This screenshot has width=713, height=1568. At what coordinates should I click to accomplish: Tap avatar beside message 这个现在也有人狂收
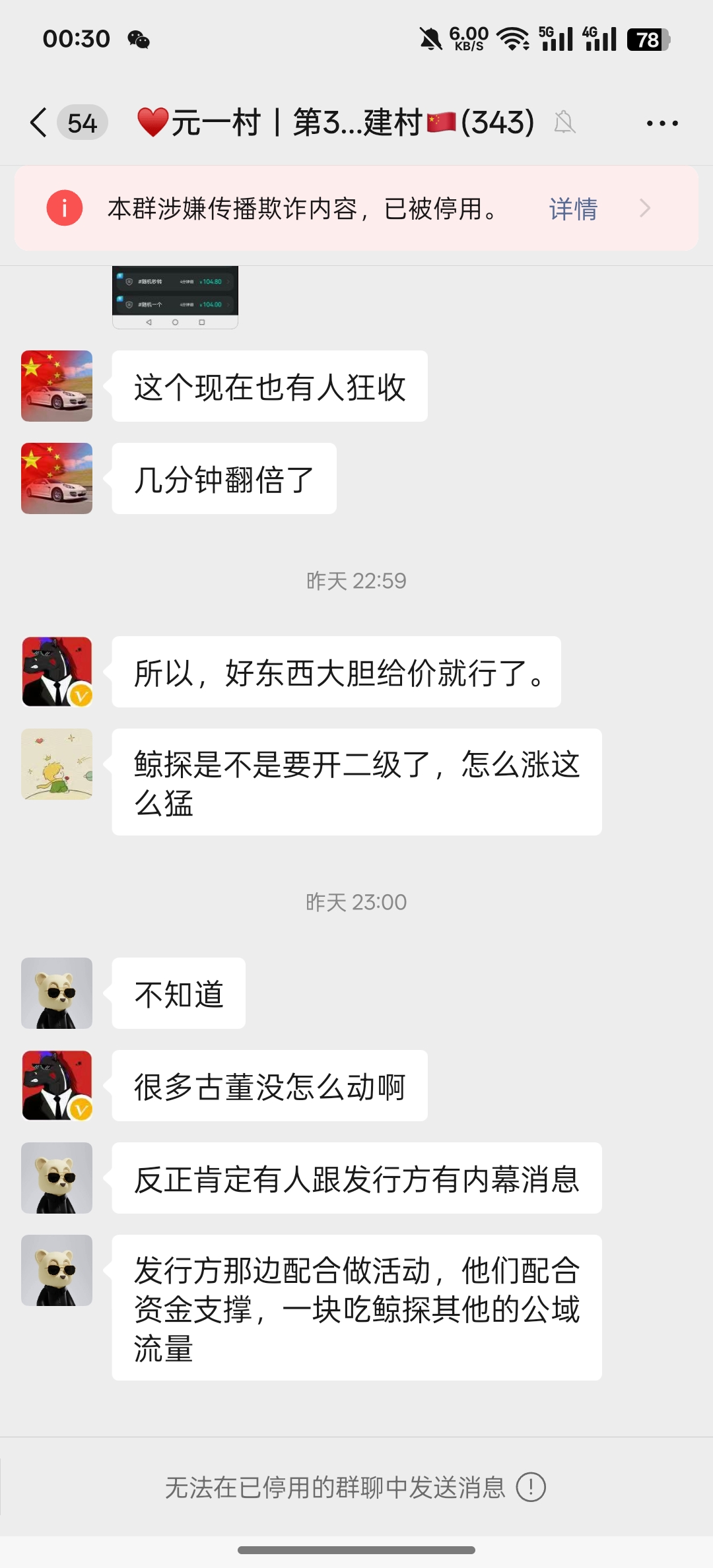(57, 386)
